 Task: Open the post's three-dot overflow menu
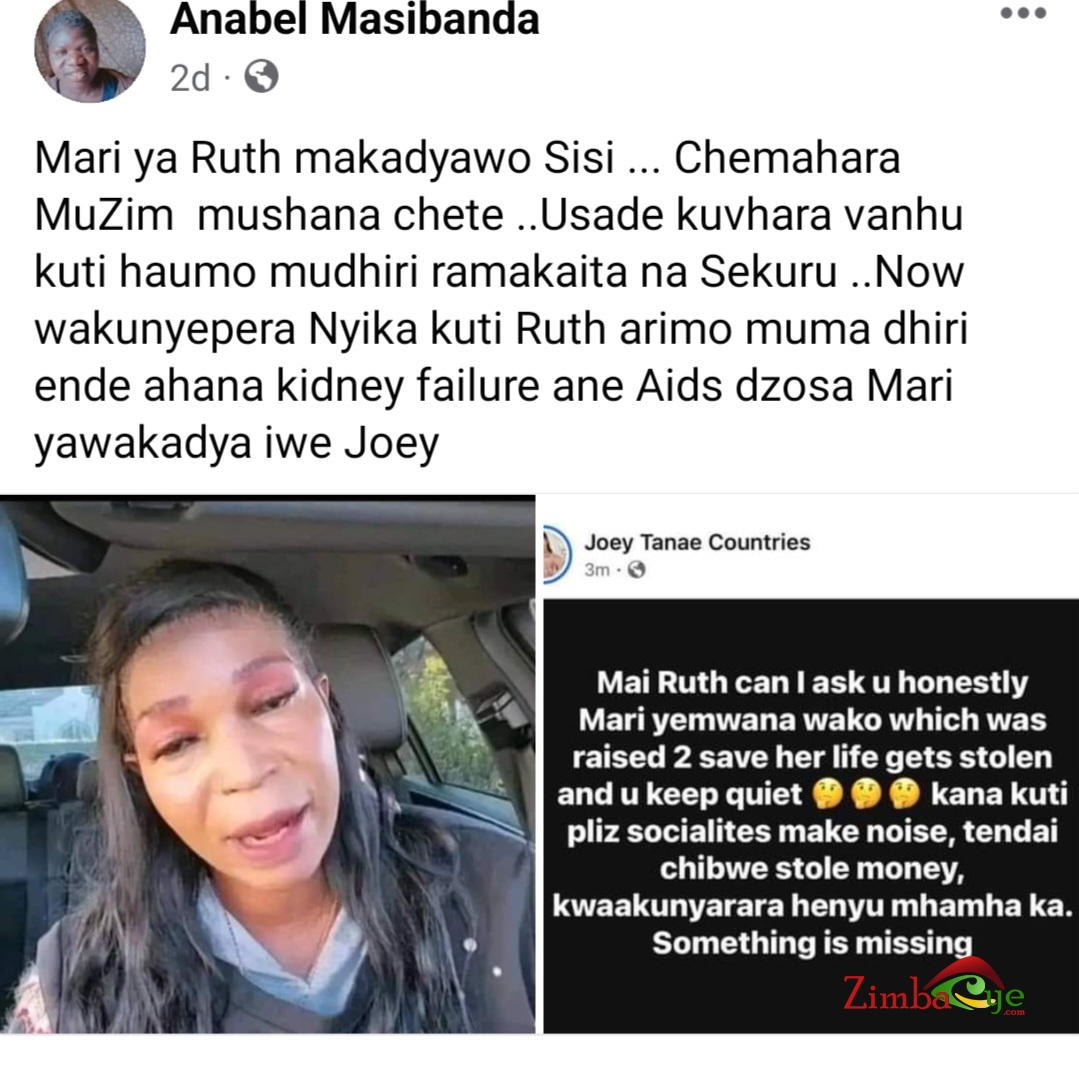(x=1023, y=14)
